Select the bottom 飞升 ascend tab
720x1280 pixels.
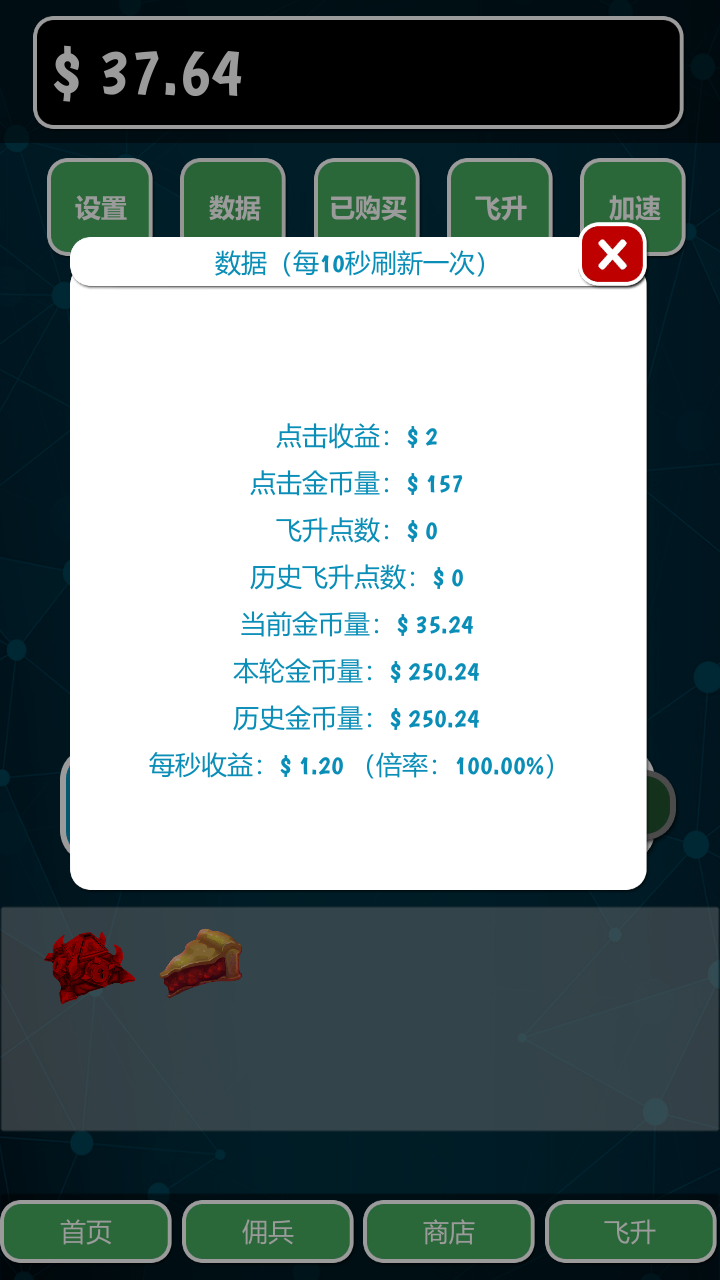click(629, 1231)
